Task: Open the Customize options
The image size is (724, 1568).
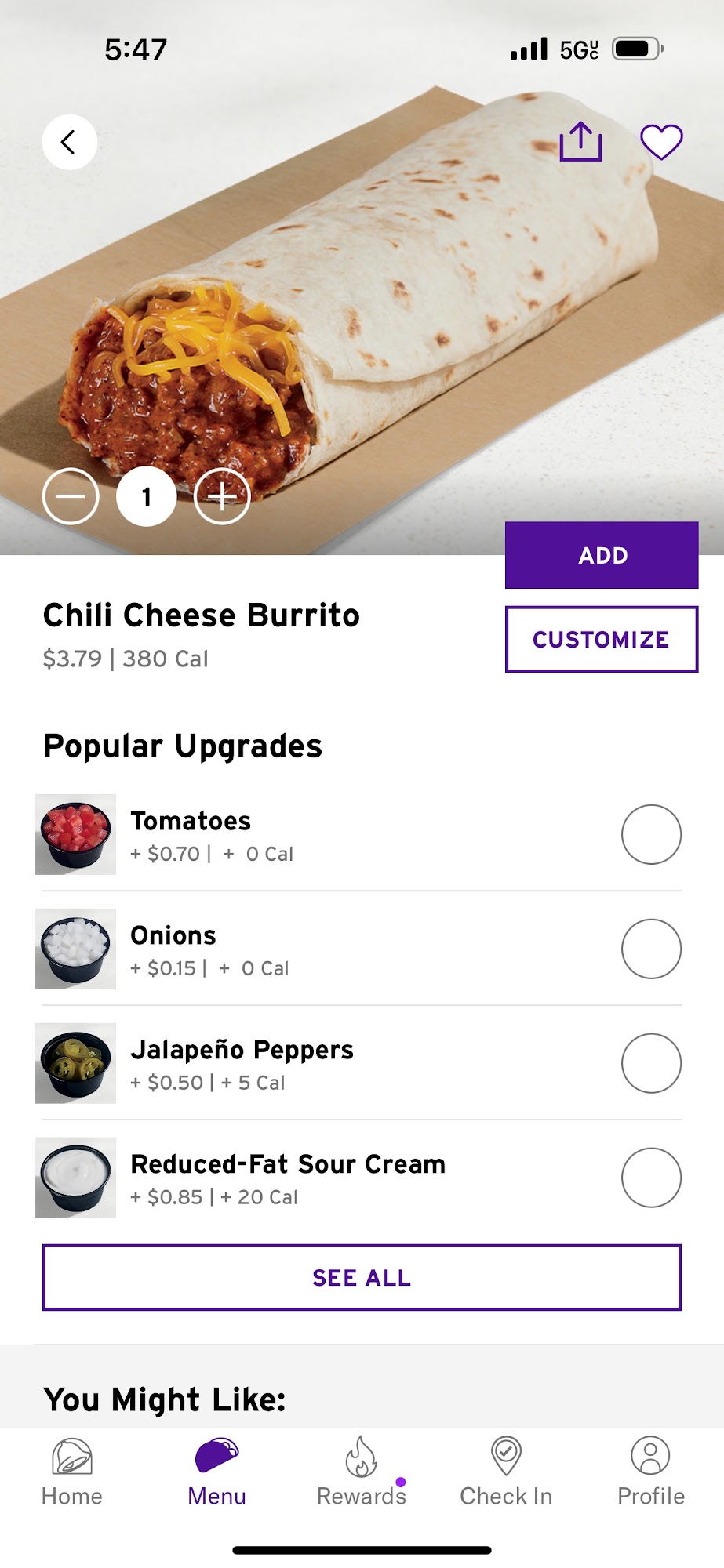Action: pos(602,639)
